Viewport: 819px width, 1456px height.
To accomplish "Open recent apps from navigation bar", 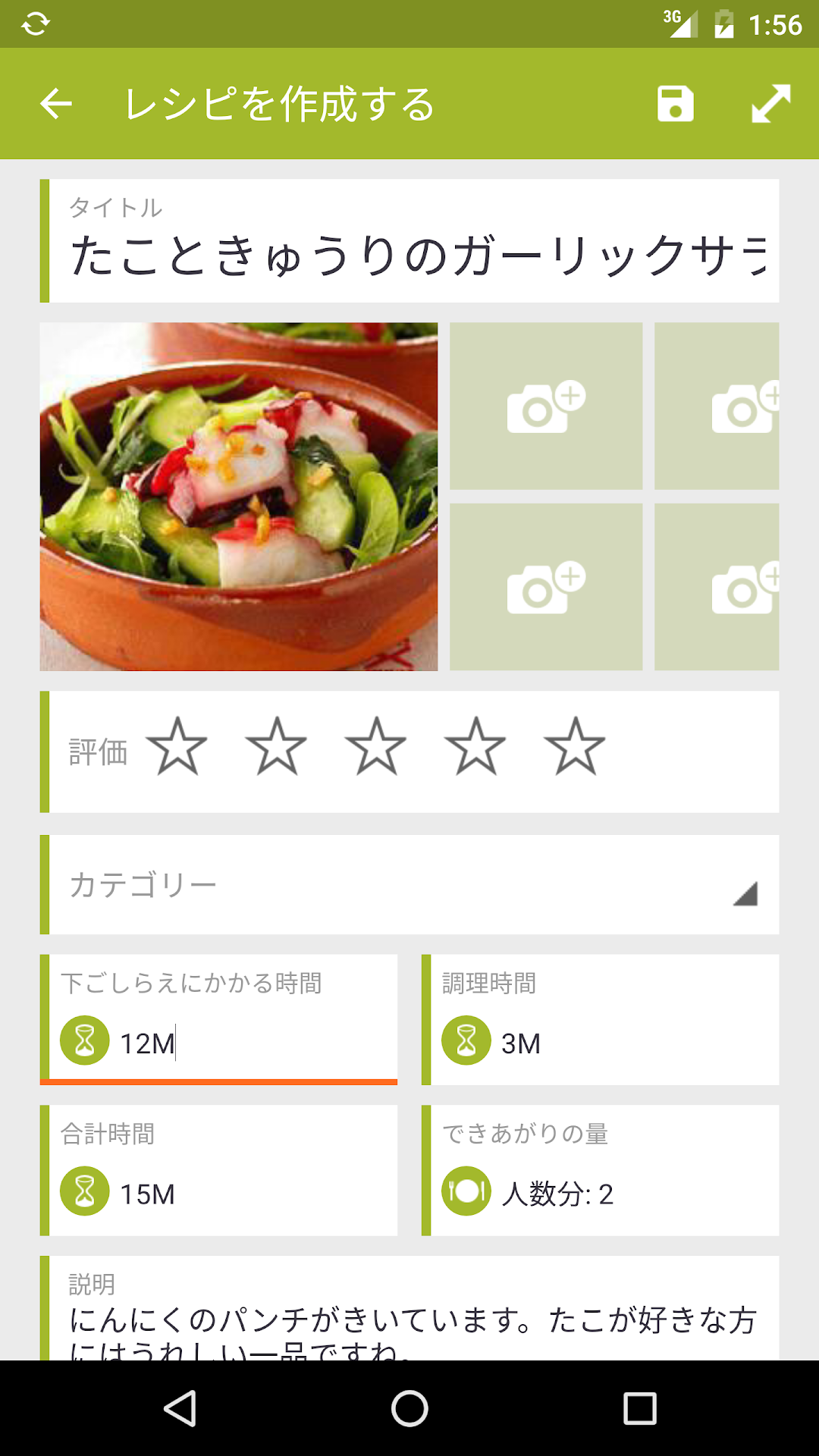I will pos(639,1409).
